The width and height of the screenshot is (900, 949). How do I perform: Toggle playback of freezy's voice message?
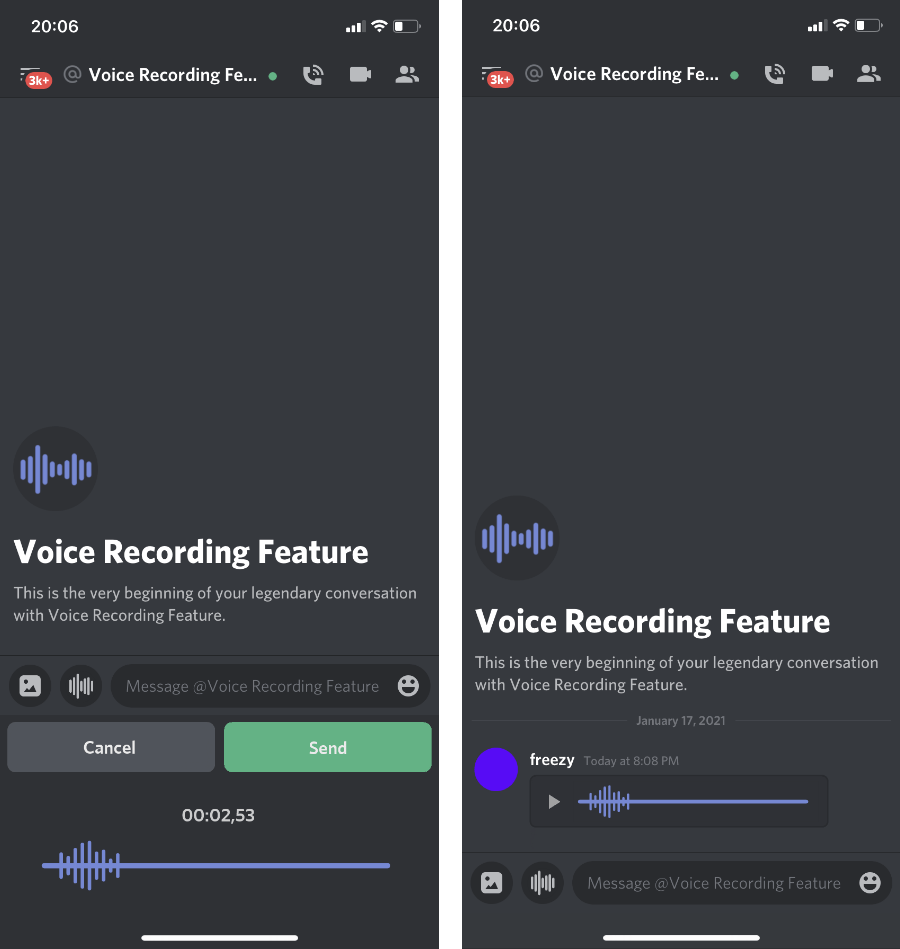554,801
